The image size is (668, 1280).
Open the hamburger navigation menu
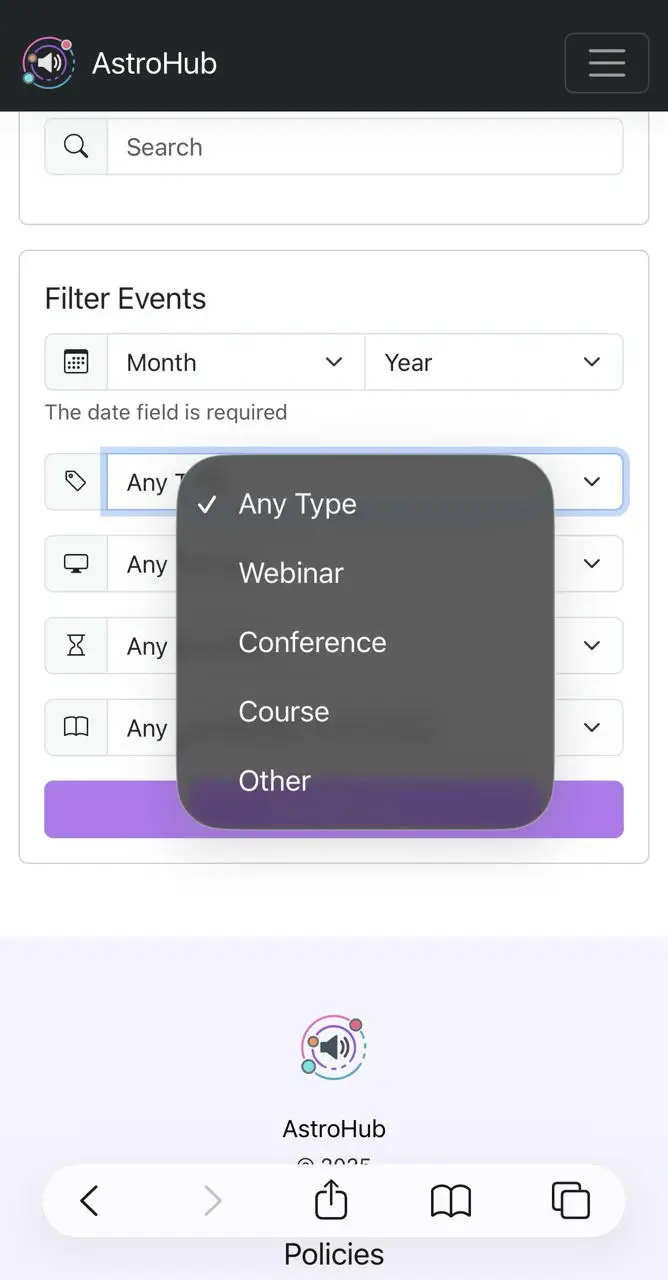[x=606, y=63]
